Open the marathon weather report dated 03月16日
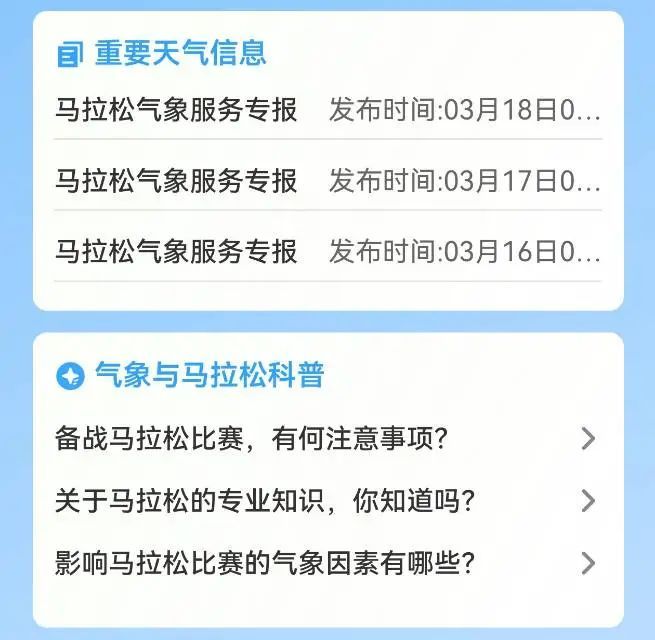The width and height of the screenshot is (655, 640). [x=327, y=251]
